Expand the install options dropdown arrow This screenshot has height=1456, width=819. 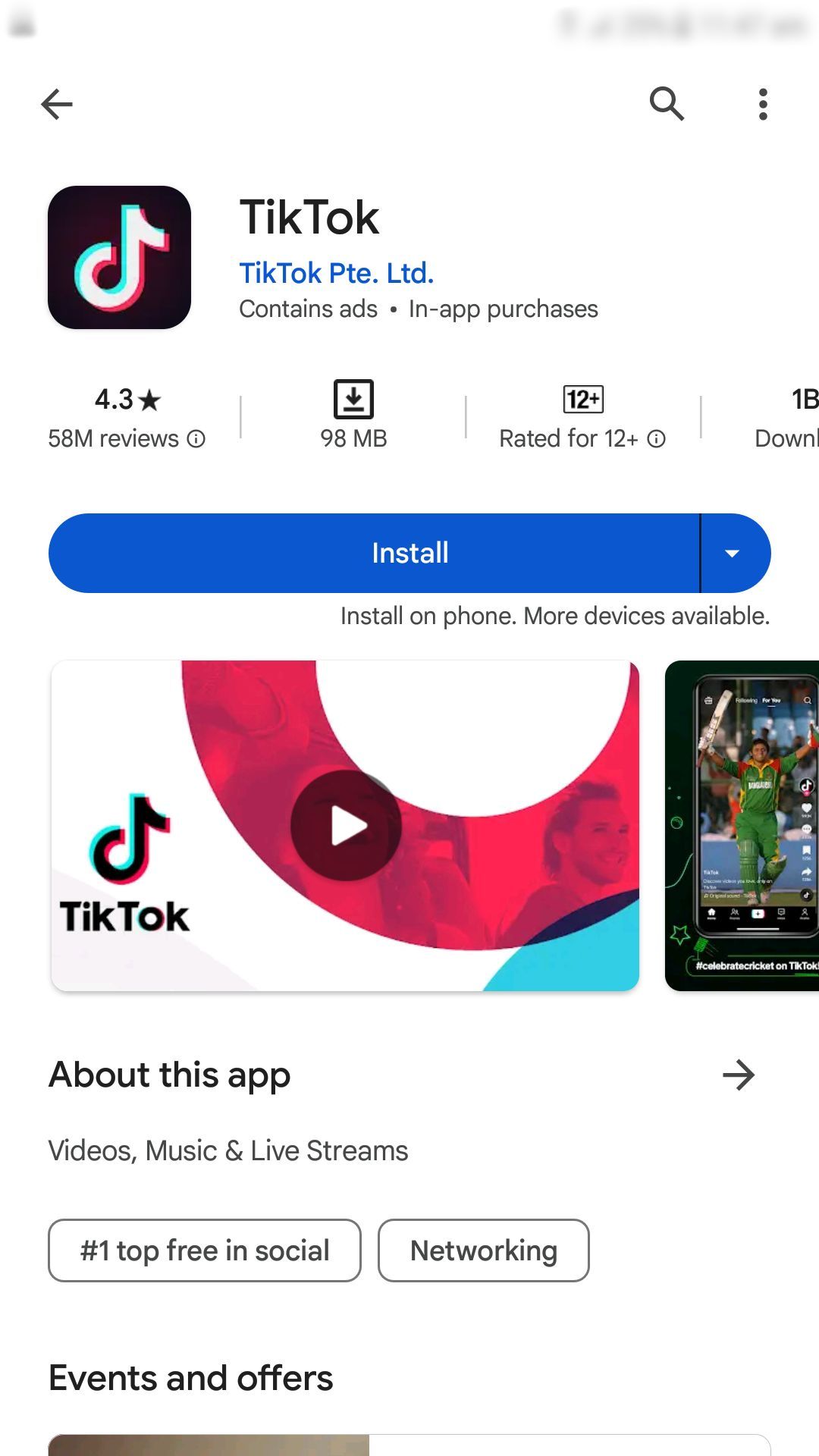pos(733,553)
